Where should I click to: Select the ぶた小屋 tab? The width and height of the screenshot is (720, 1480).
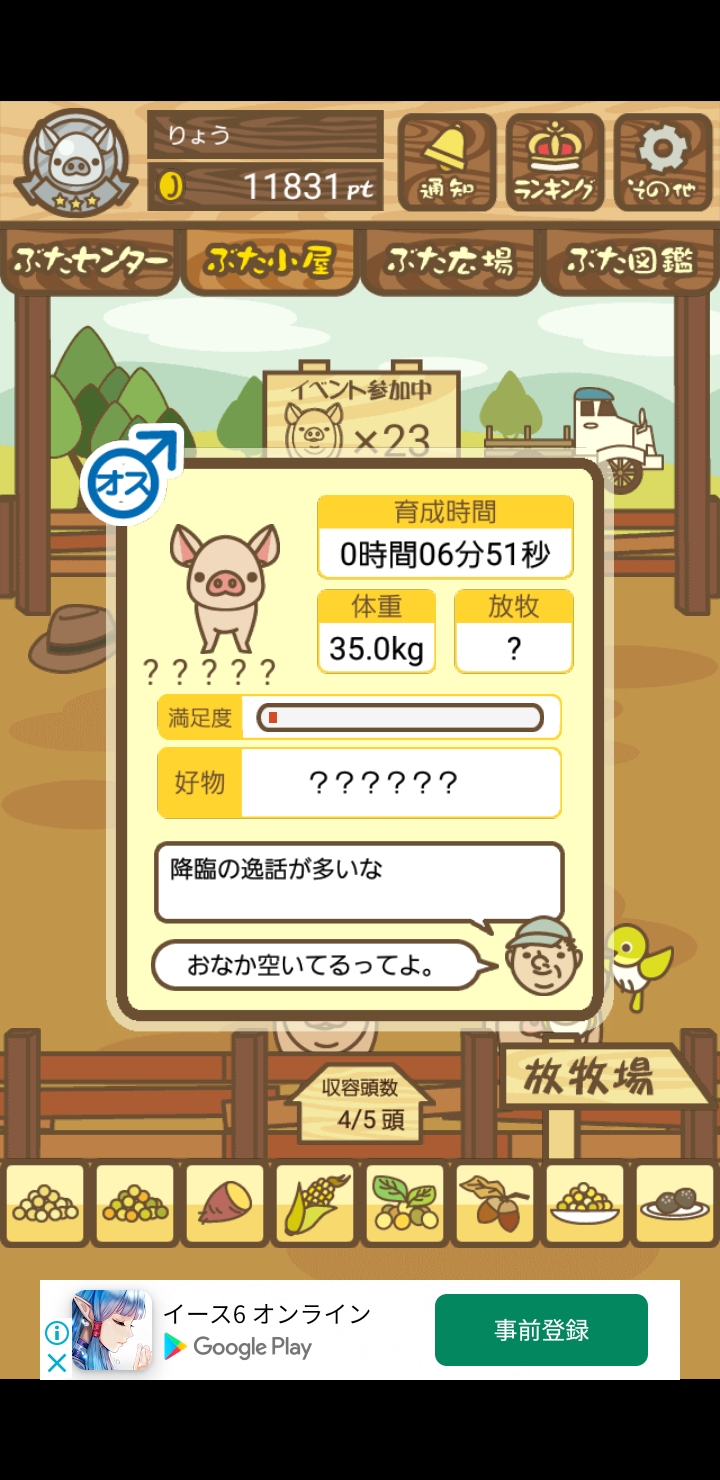(270, 262)
